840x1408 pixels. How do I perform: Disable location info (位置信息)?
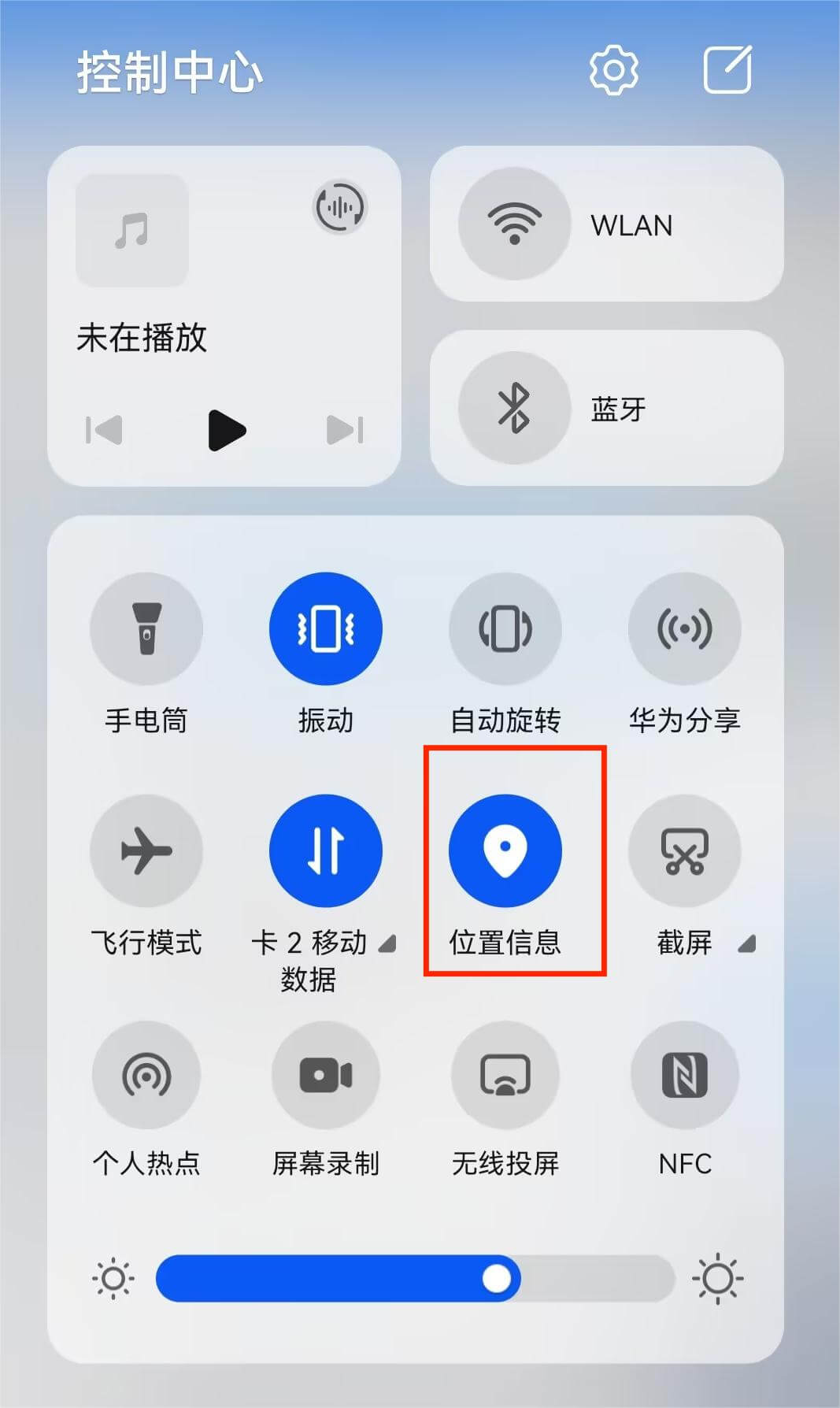pos(505,850)
